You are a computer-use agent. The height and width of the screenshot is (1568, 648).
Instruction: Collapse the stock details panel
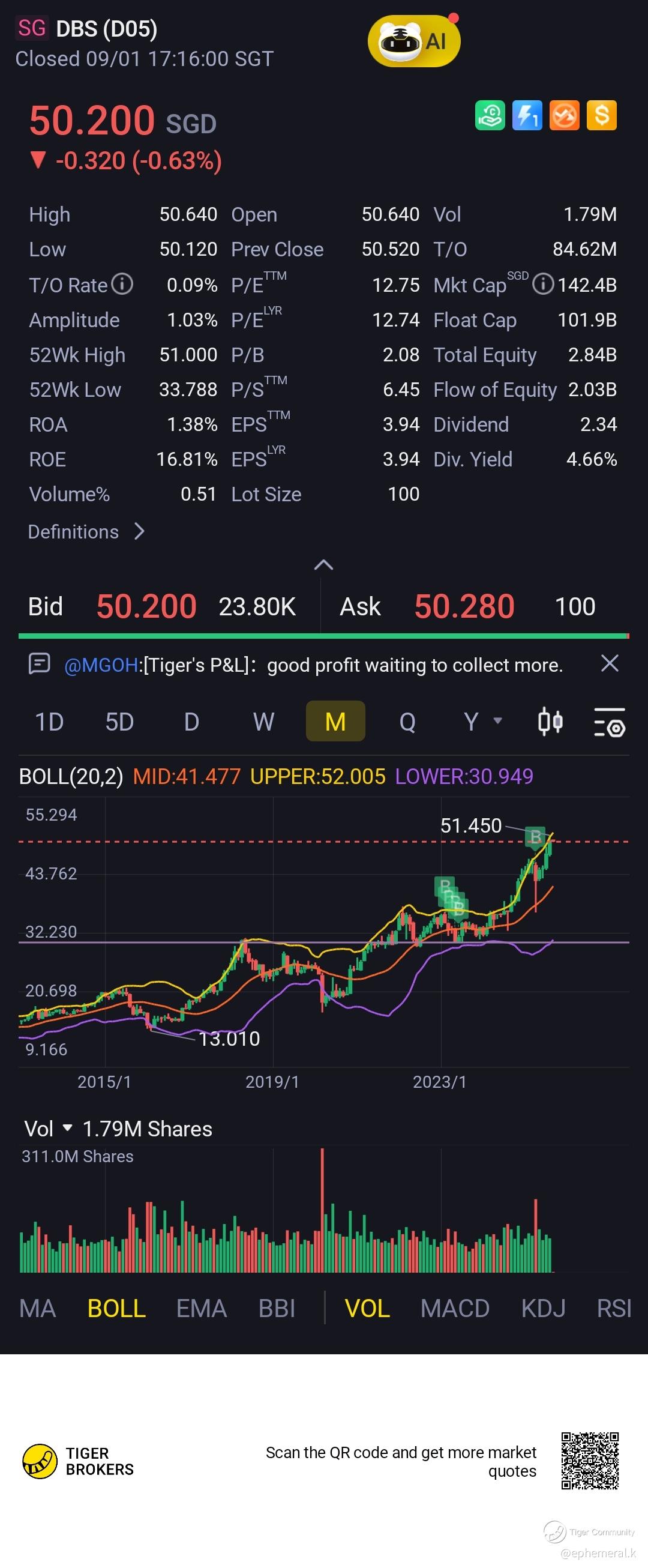click(x=323, y=565)
